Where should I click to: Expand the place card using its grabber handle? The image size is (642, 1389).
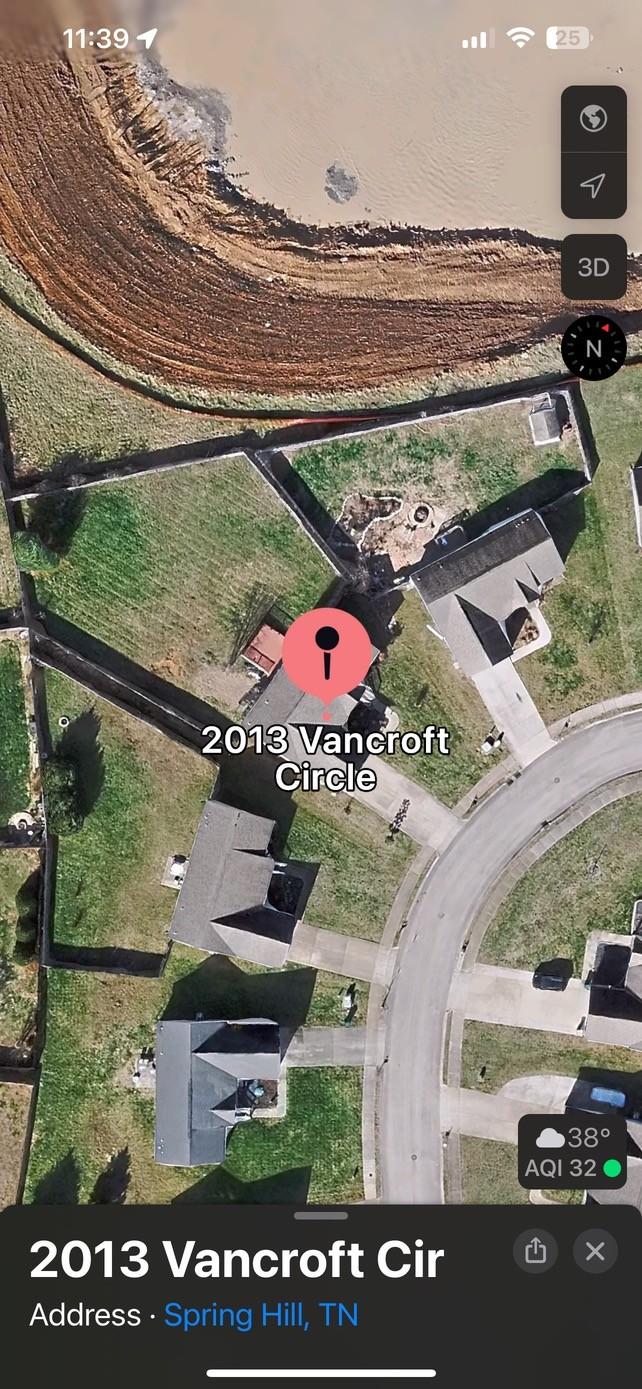coord(321,1216)
